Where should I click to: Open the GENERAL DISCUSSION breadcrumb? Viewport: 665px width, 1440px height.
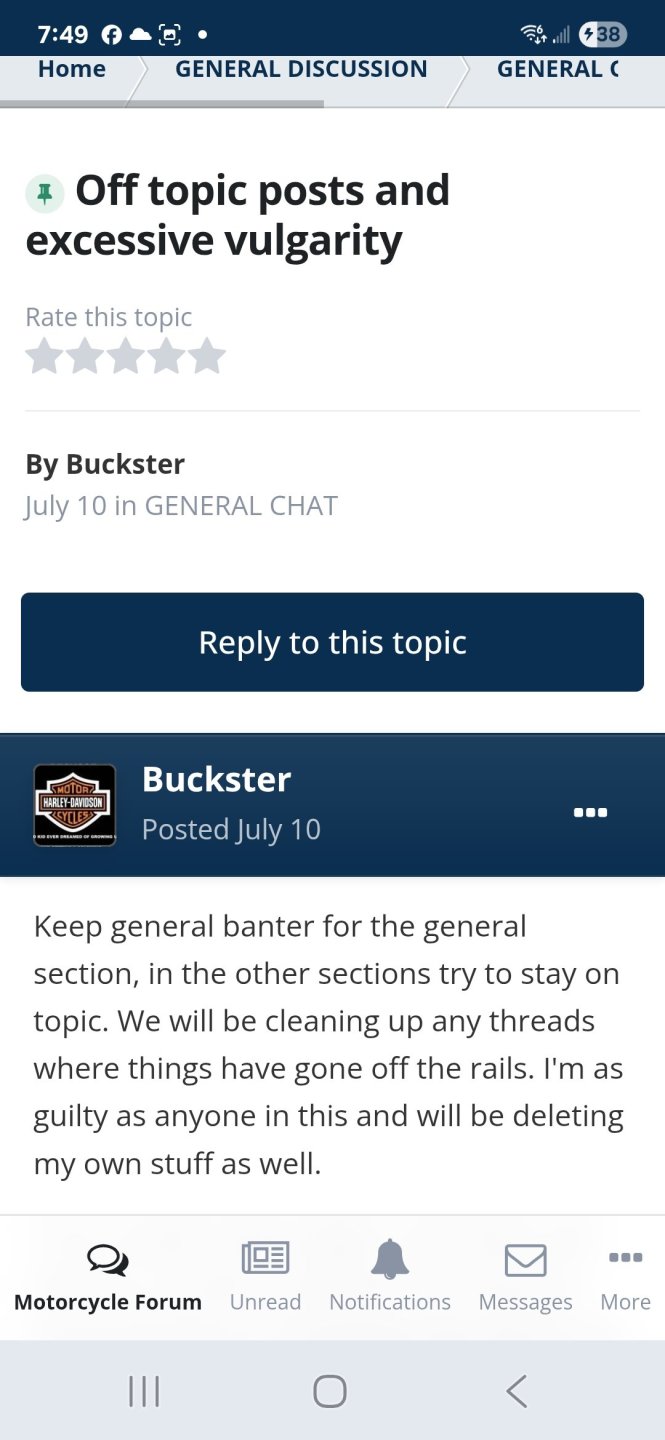coord(301,69)
